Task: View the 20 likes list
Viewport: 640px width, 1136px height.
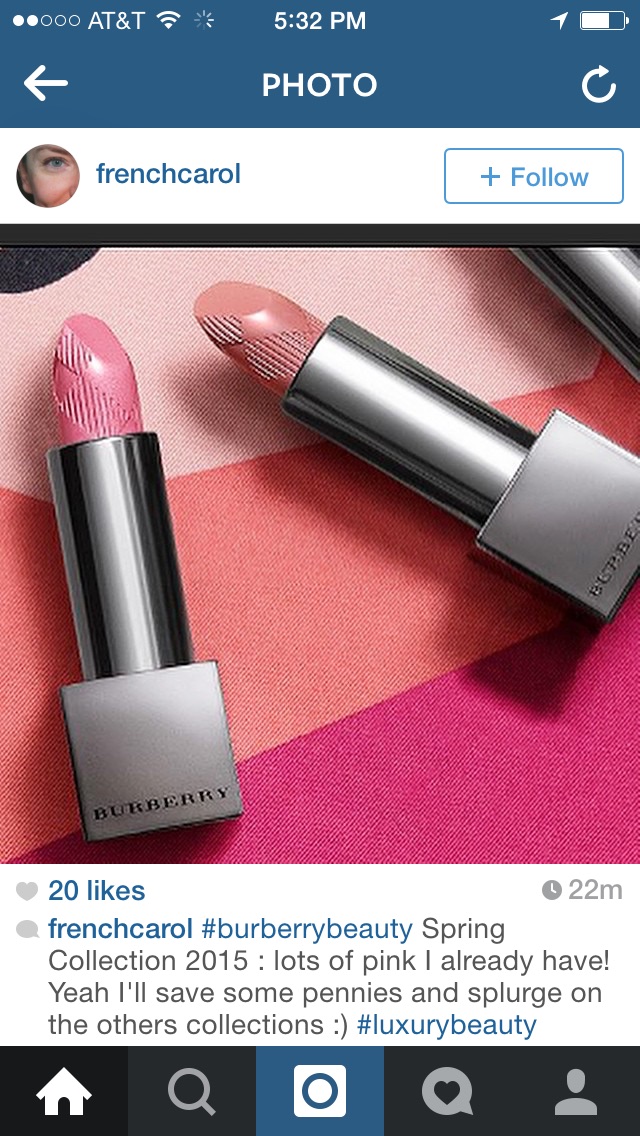Action: (96, 890)
